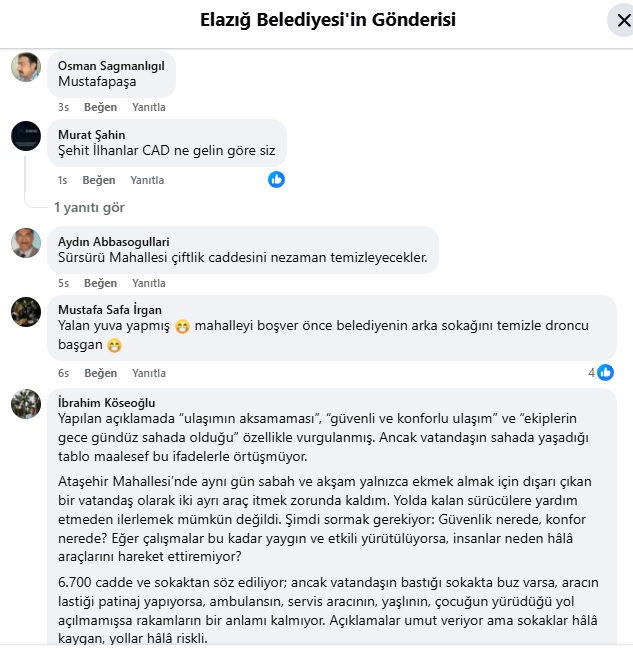Viewport: 633px width, 648px height.
Task: View reactions on Mustafa Safa İrgan's comment
Action: click(x=600, y=372)
